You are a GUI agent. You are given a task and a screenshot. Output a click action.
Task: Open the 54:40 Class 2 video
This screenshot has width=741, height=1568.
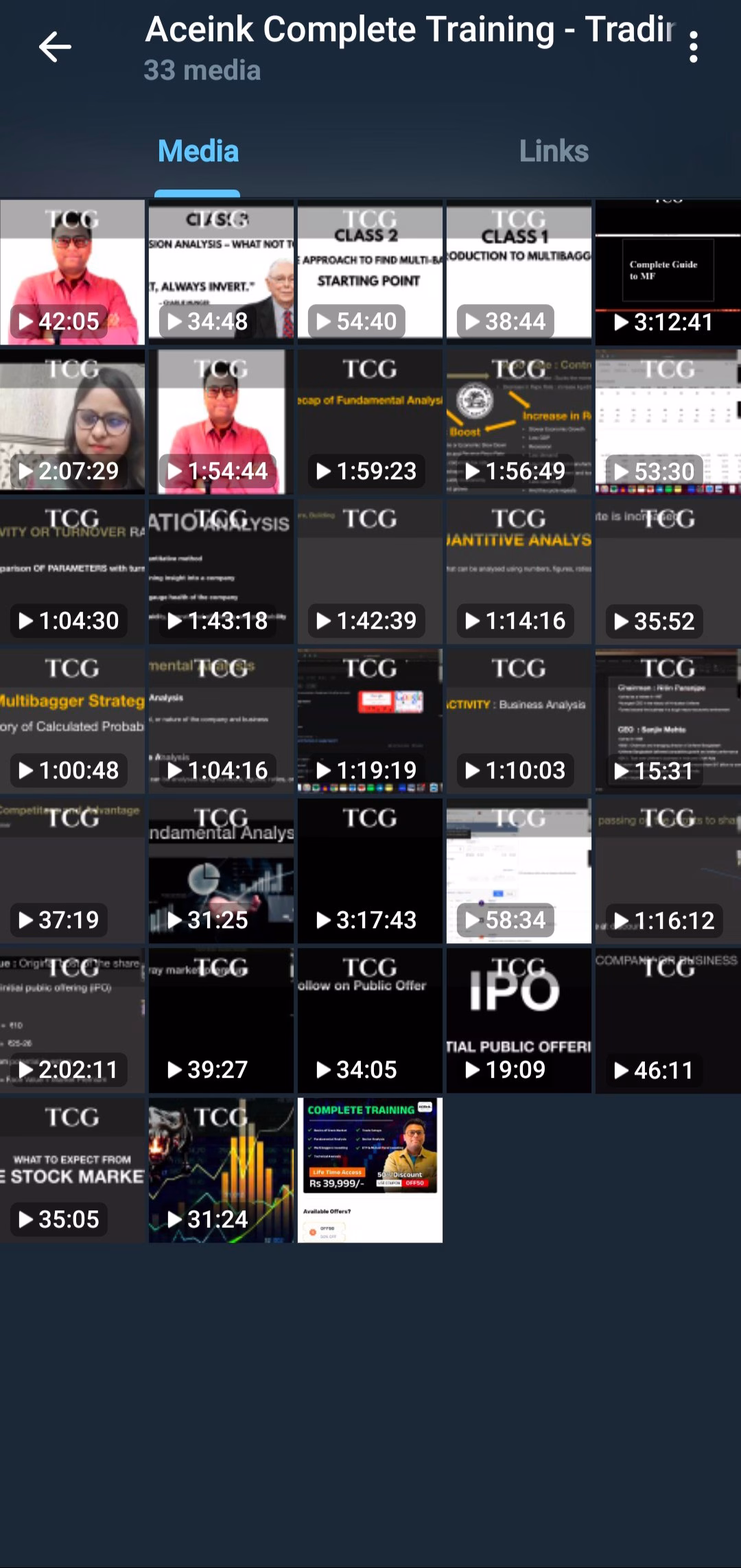point(370,272)
